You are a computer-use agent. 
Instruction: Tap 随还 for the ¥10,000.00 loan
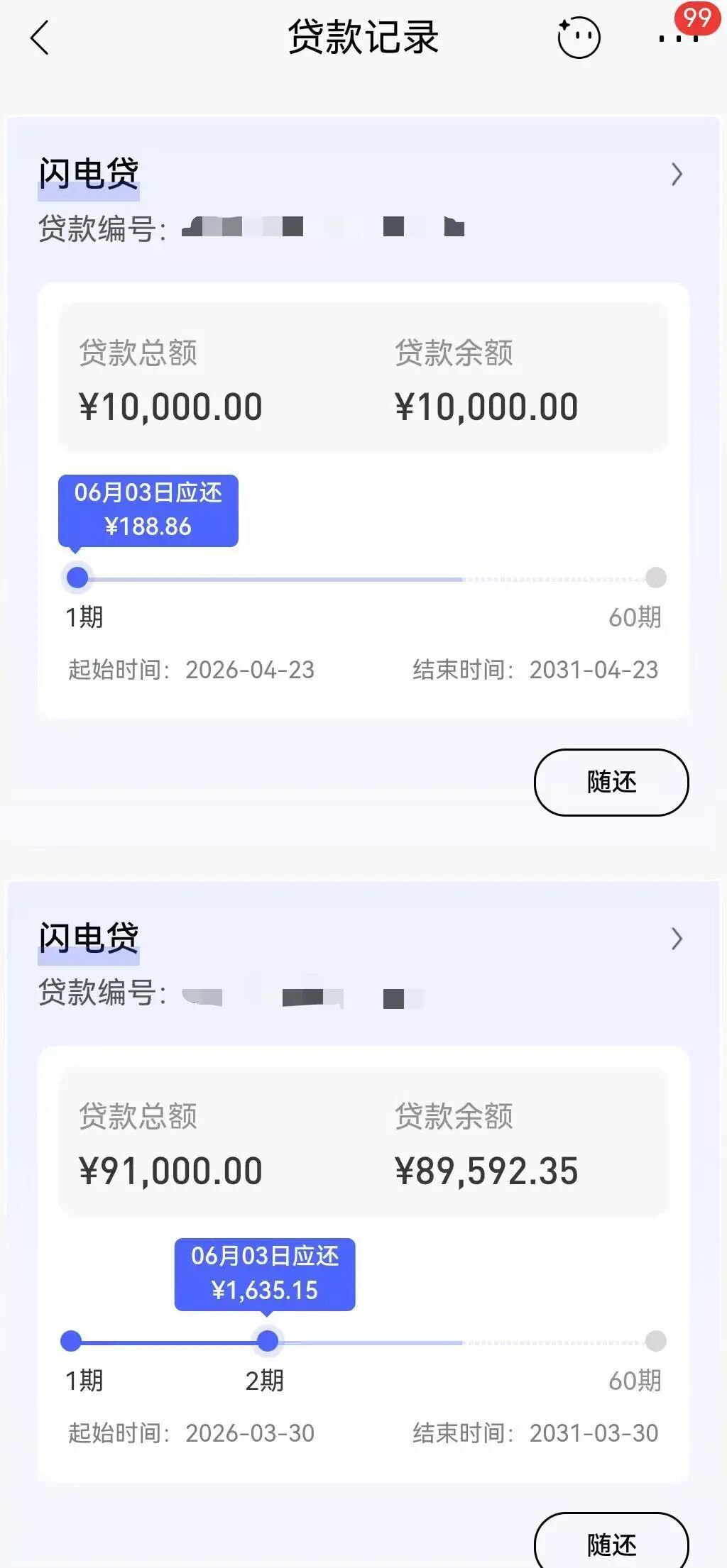click(611, 782)
